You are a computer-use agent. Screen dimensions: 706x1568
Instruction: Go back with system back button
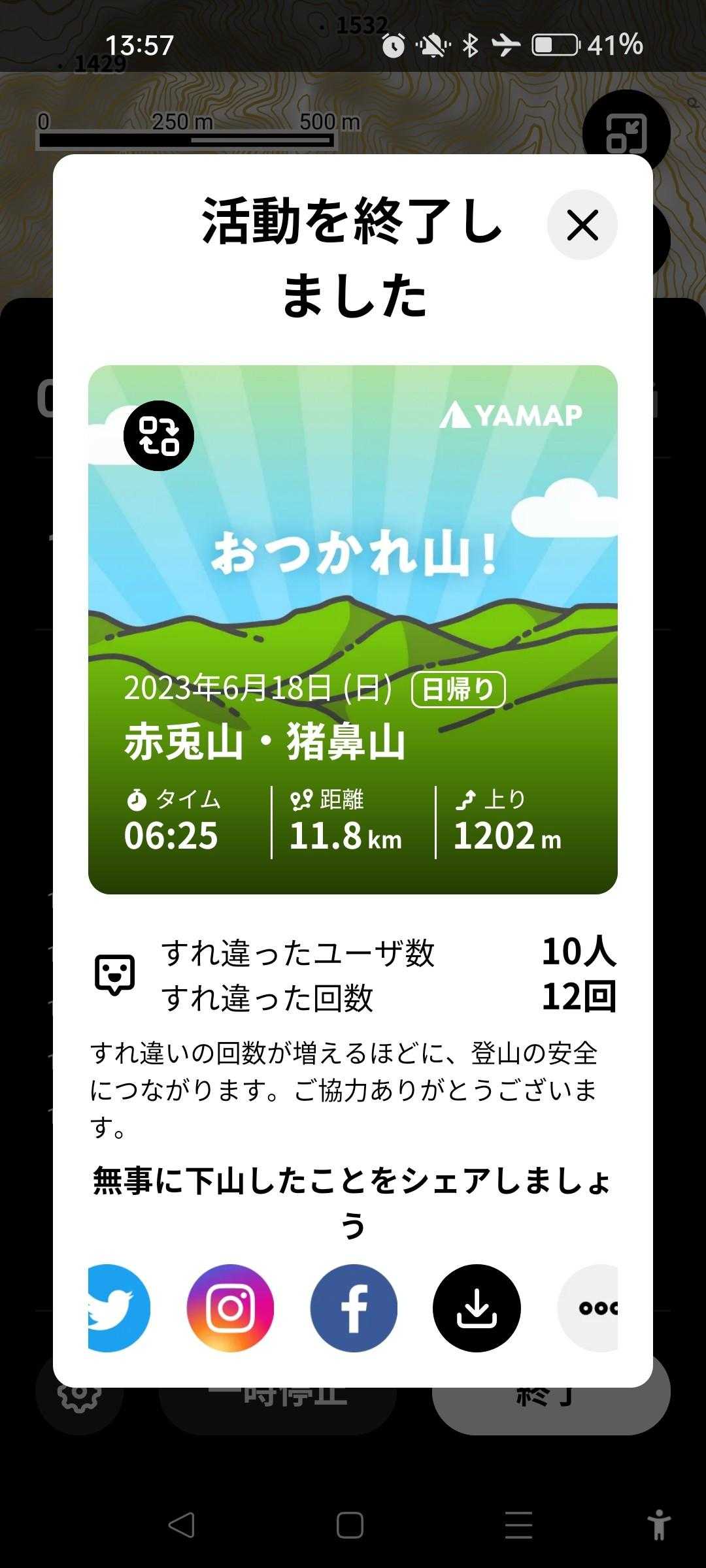click(182, 1526)
